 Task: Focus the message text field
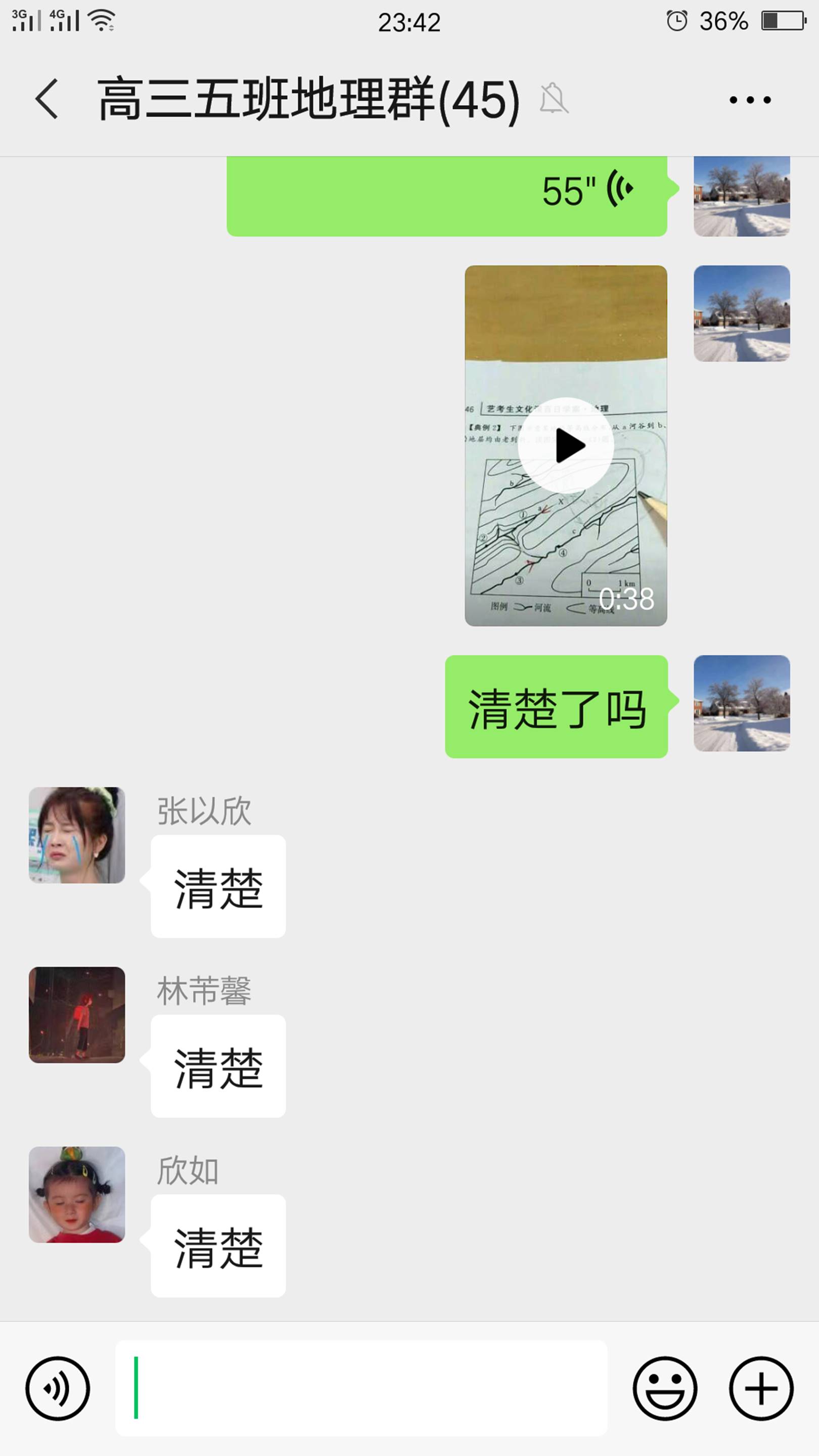[362, 1388]
